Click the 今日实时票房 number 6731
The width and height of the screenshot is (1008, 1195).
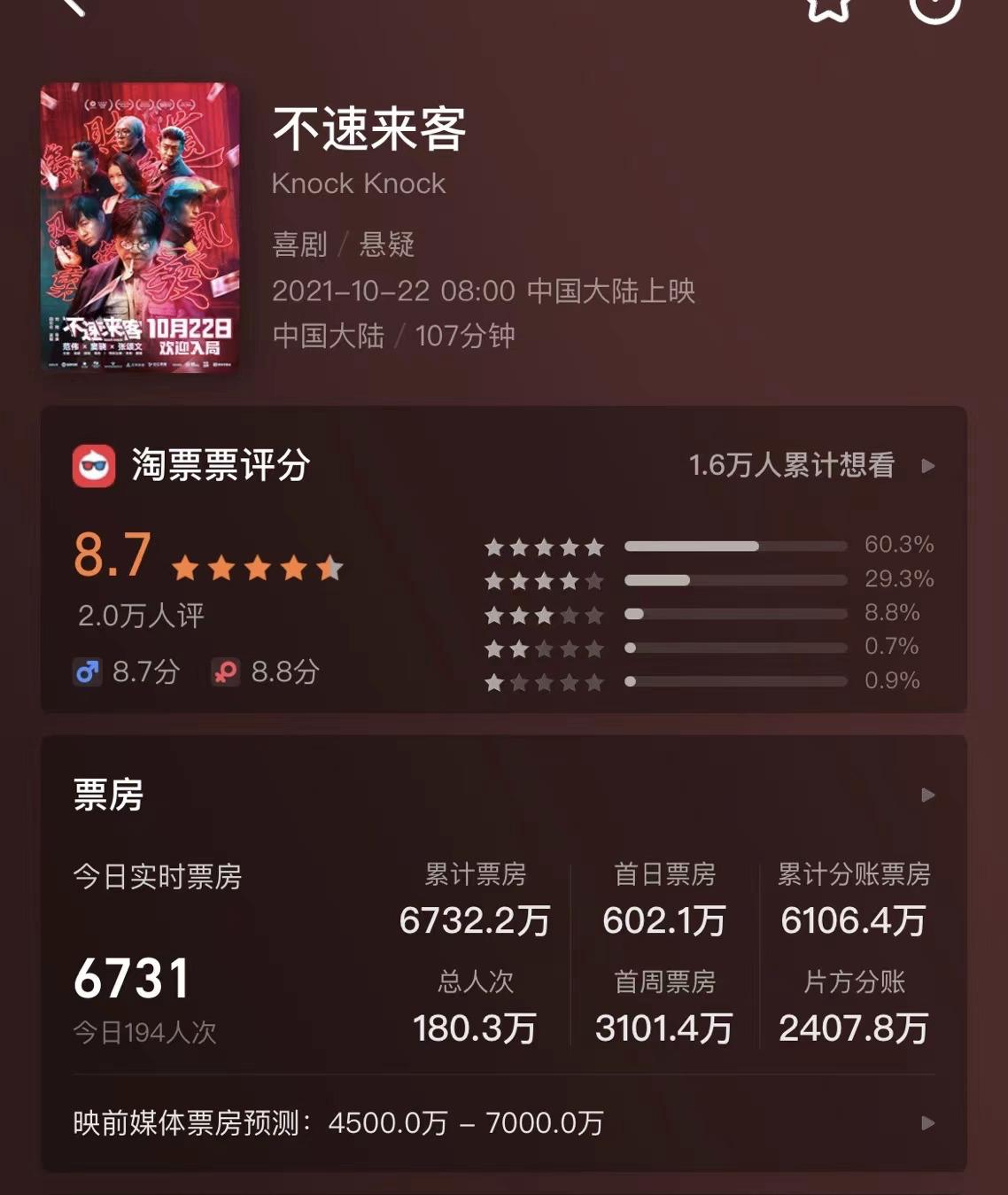click(131, 978)
